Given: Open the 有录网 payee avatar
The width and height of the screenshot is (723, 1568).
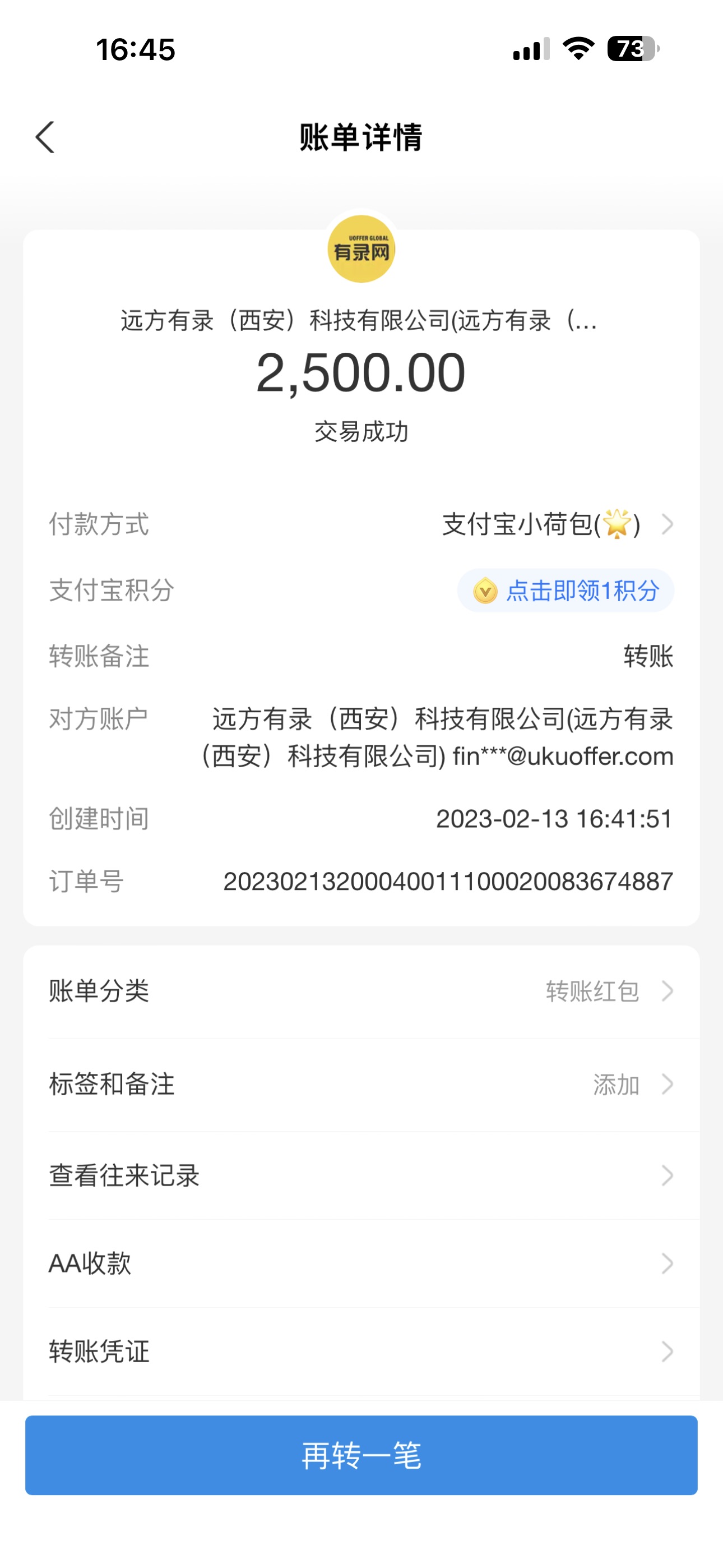Looking at the screenshot, I should (361, 250).
